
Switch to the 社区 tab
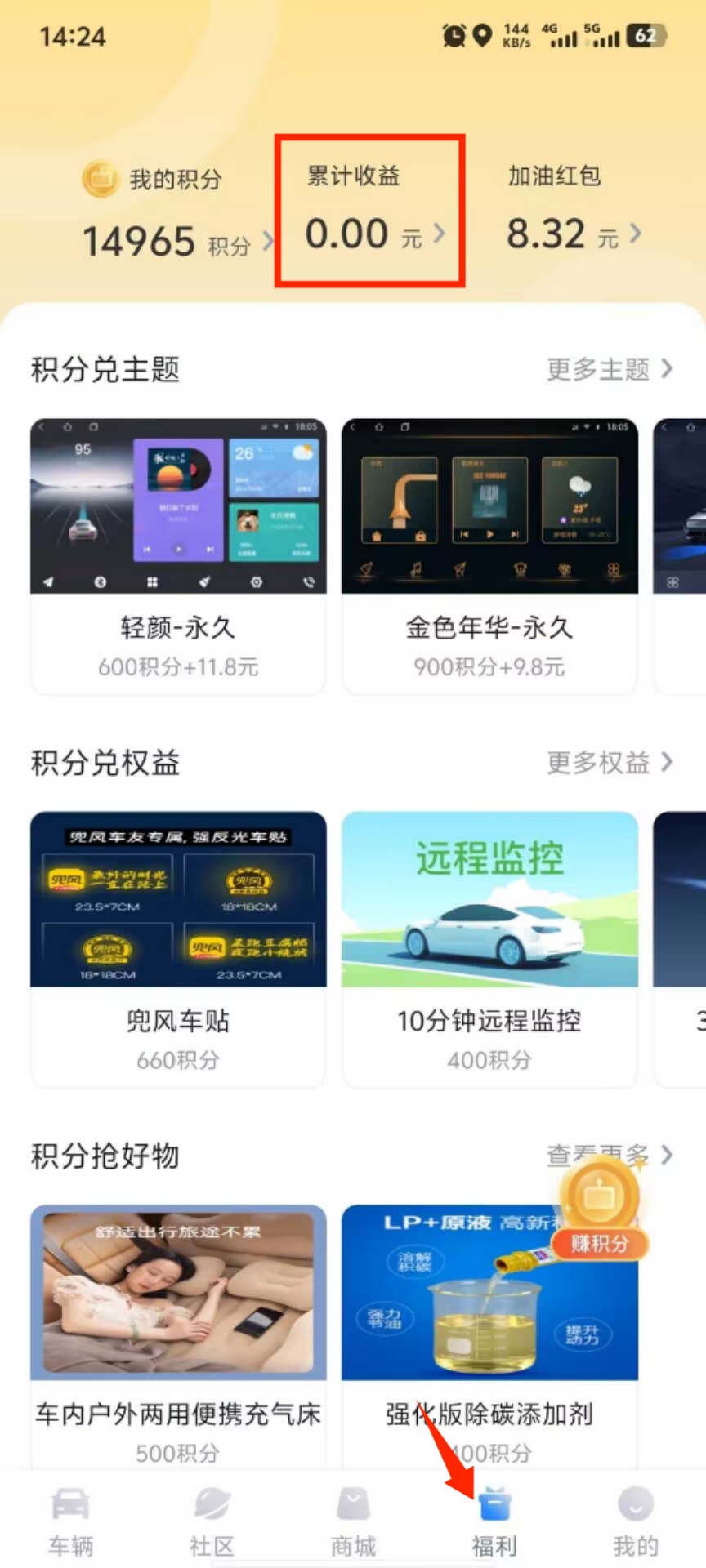(x=212, y=1521)
